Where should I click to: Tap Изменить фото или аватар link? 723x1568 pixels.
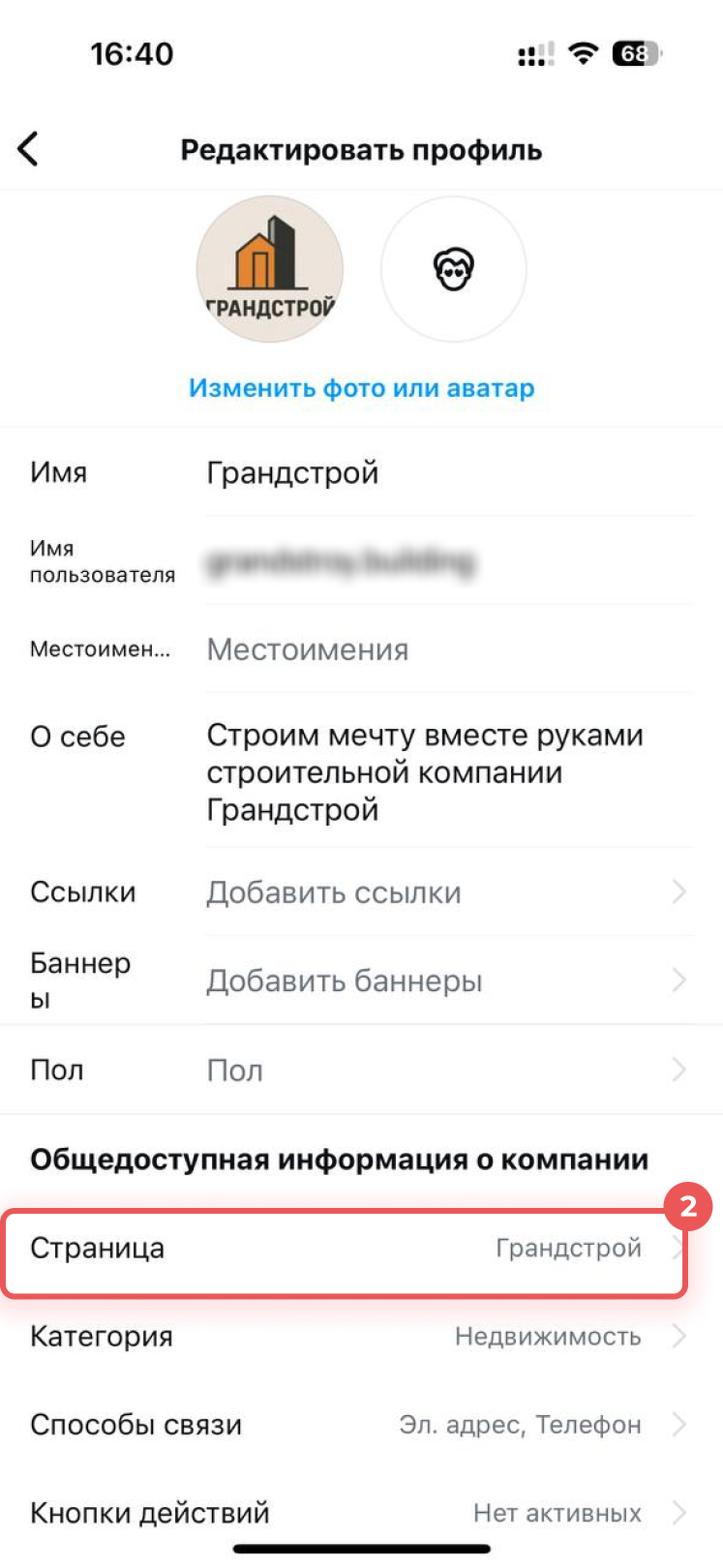click(x=361, y=388)
